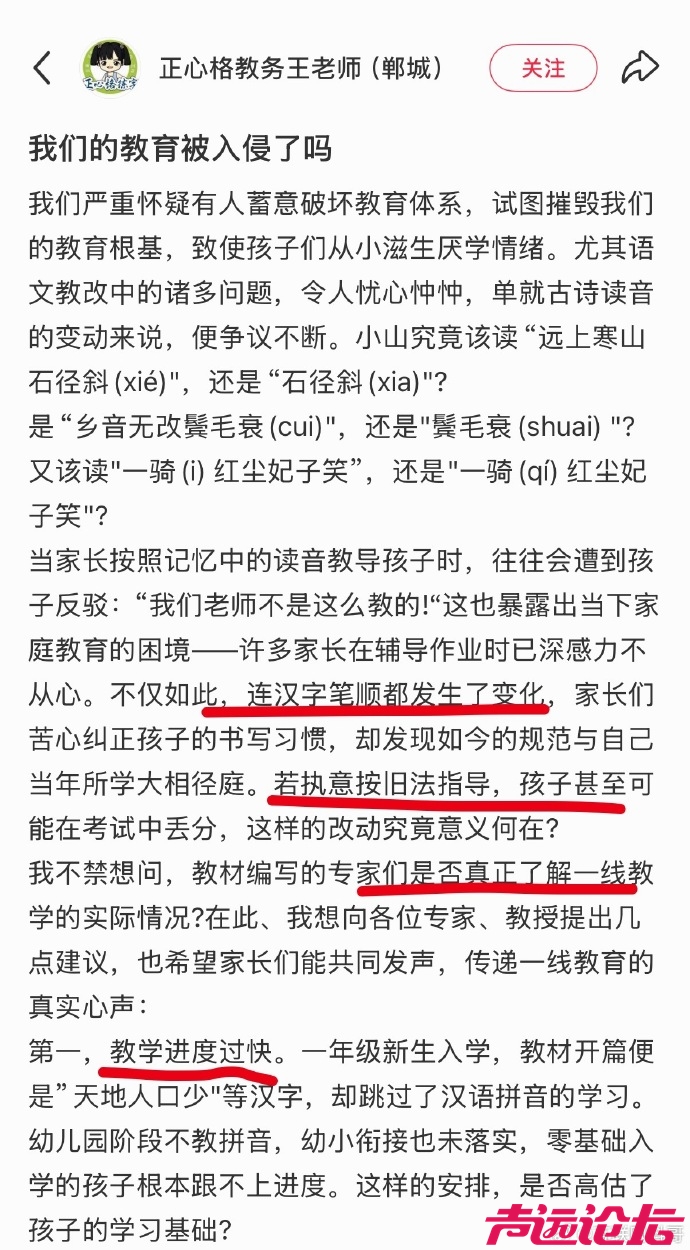
Task: Open the author name 正心格教务王老师 (郸城)
Action: (300, 68)
